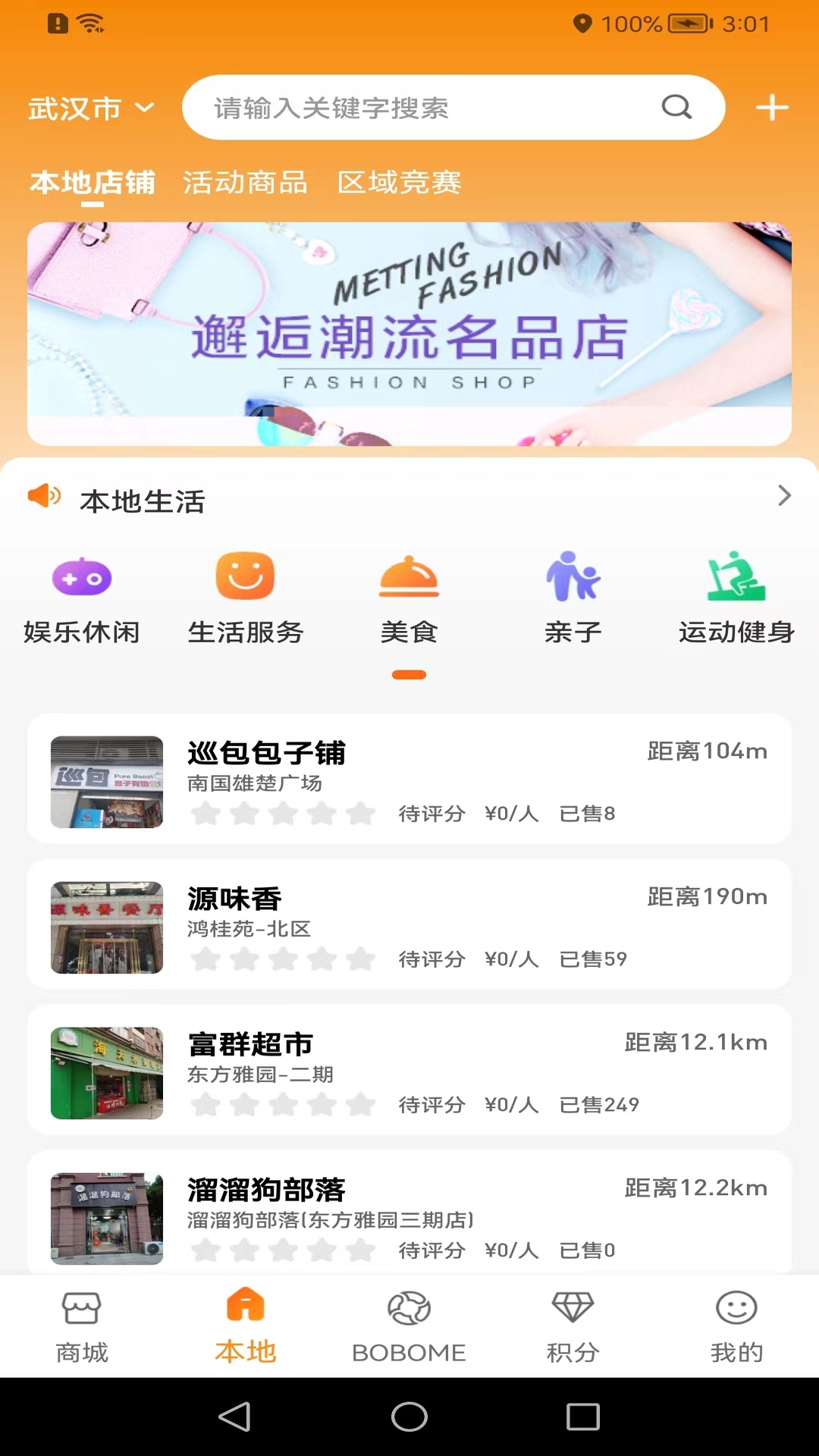
Task: Open the 溜溜狗部落 shop card
Action: pyautogui.click(x=409, y=1213)
